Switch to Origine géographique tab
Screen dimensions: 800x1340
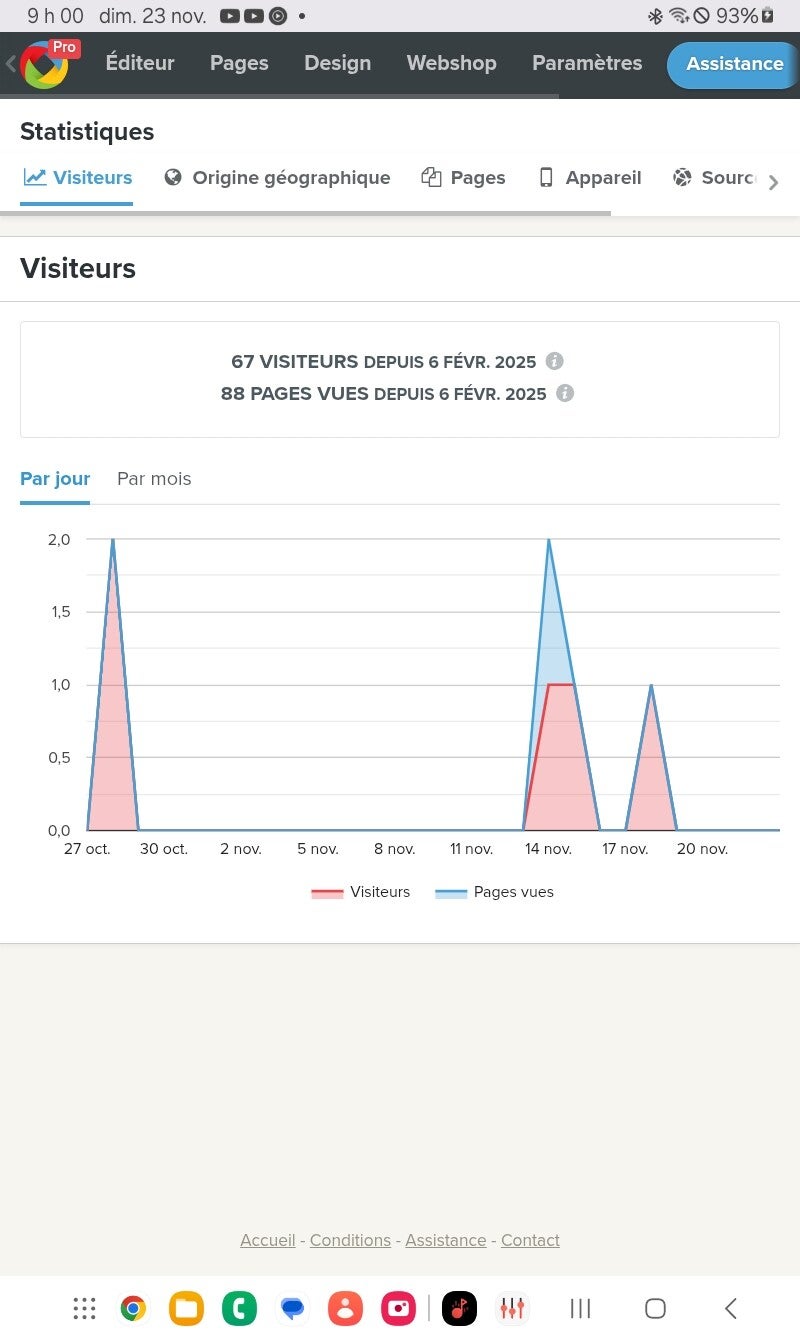(277, 178)
